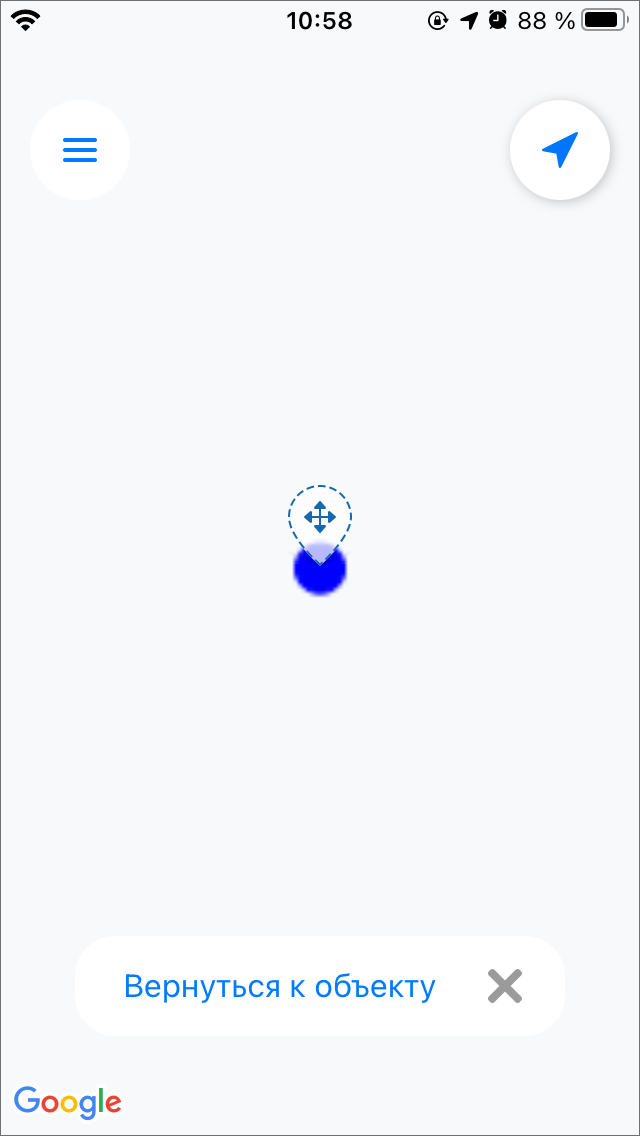Open the hamburger menu
This screenshot has height=1136, width=640.
click(80, 150)
